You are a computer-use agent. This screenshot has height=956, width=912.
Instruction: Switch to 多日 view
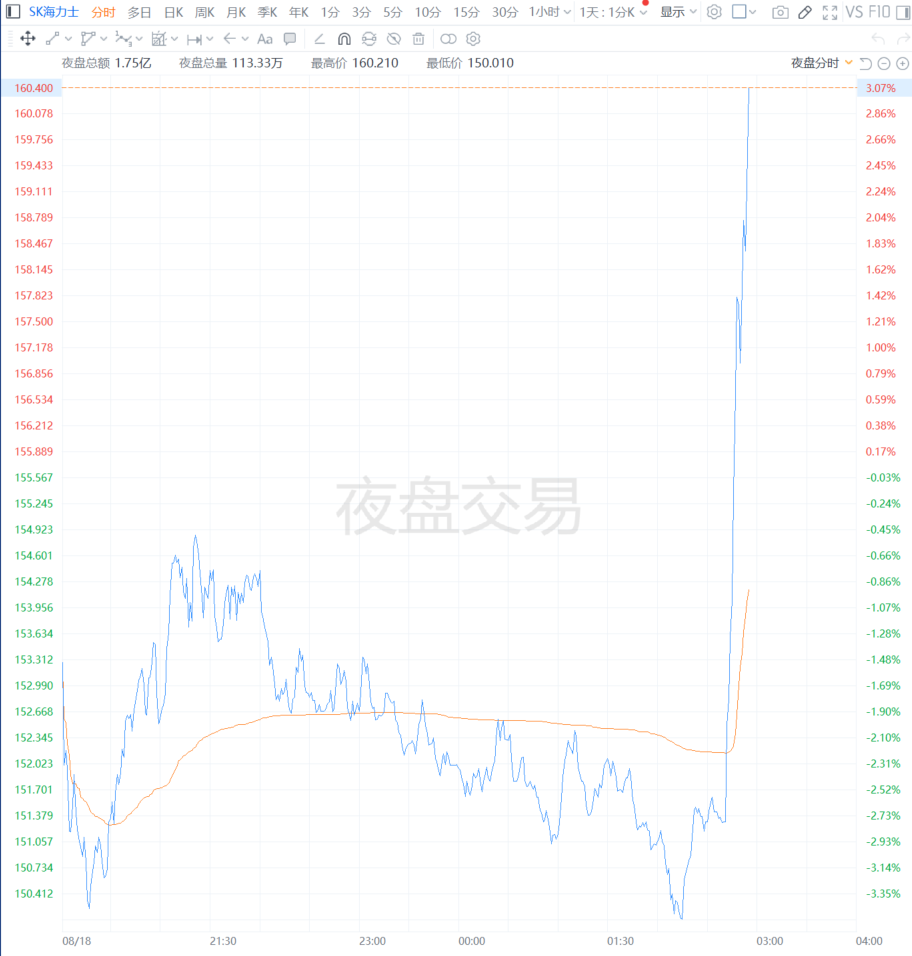coord(139,12)
